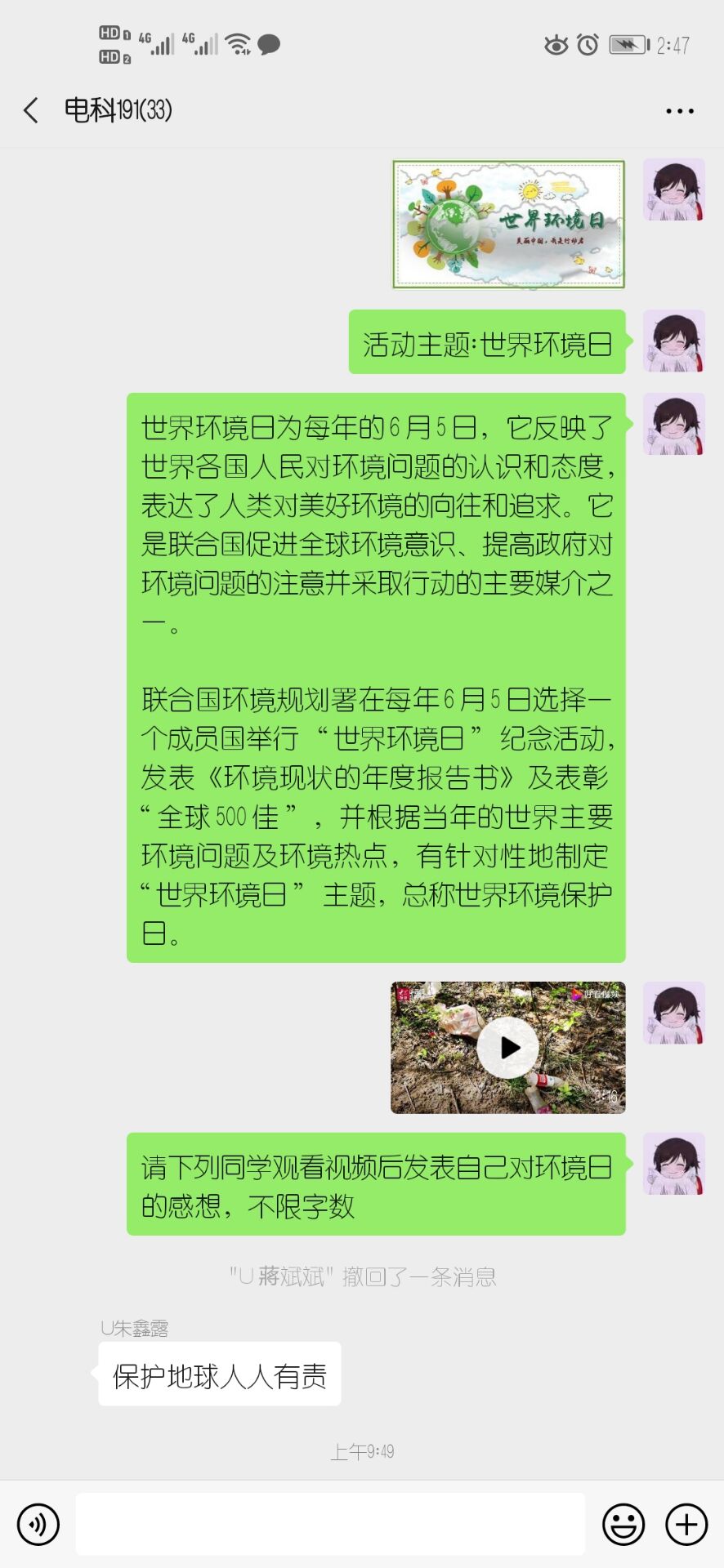This screenshot has width=724, height=1568.
Task: Open sender's avatar beside 活动主题 message
Action: click(674, 341)
